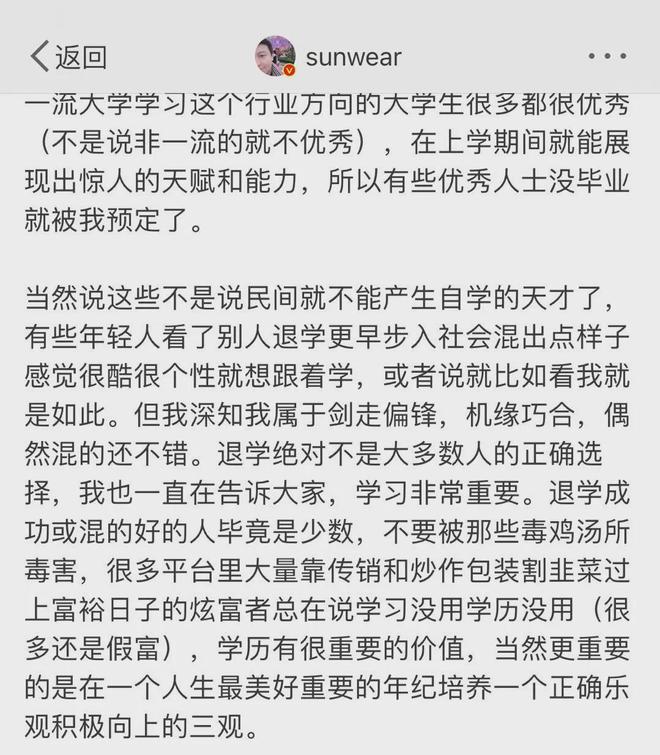The width and height of the screenshot is (660, 755).
Task: Open the three-dot overflow menu
Action: (x=607, y=57)
